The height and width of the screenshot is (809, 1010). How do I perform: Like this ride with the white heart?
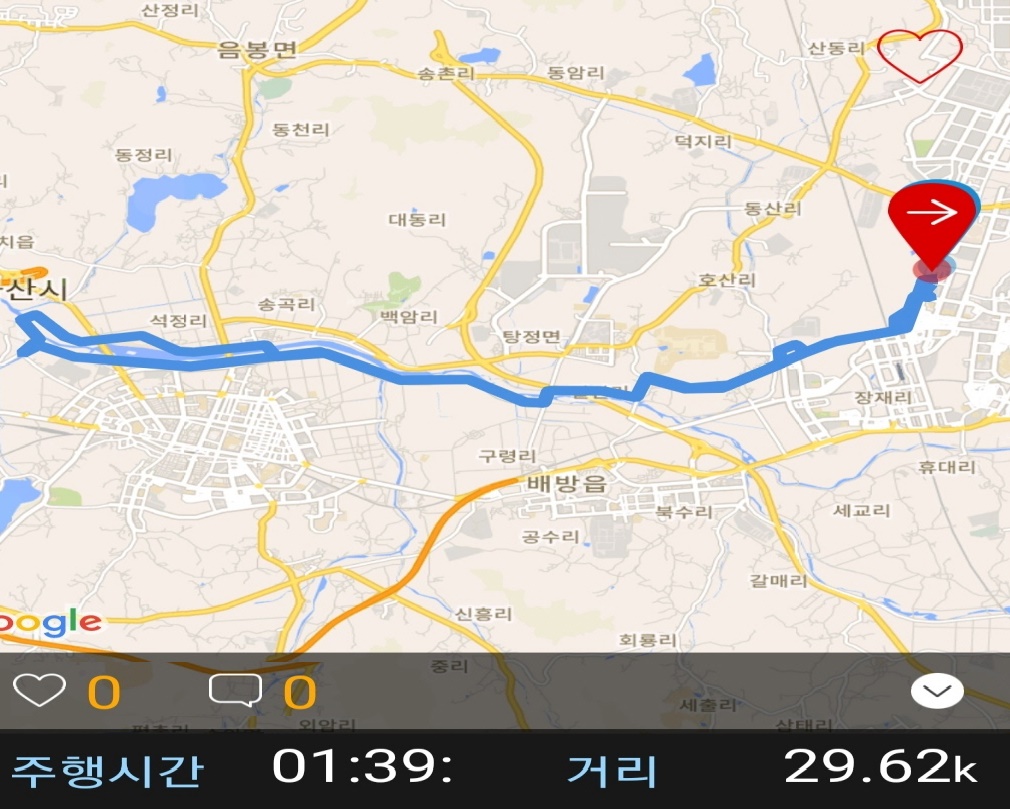39,690
